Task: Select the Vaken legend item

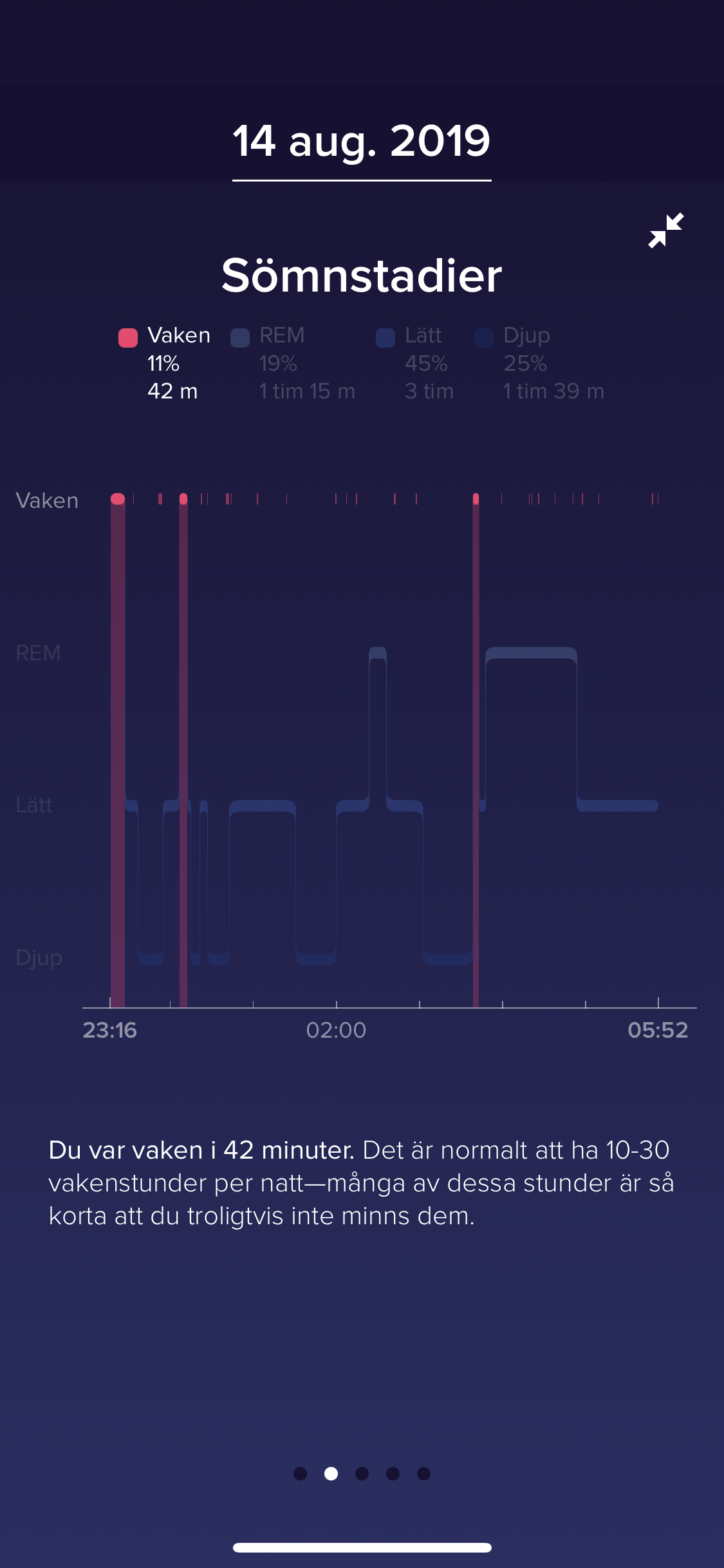Action: tap(165, 363)
